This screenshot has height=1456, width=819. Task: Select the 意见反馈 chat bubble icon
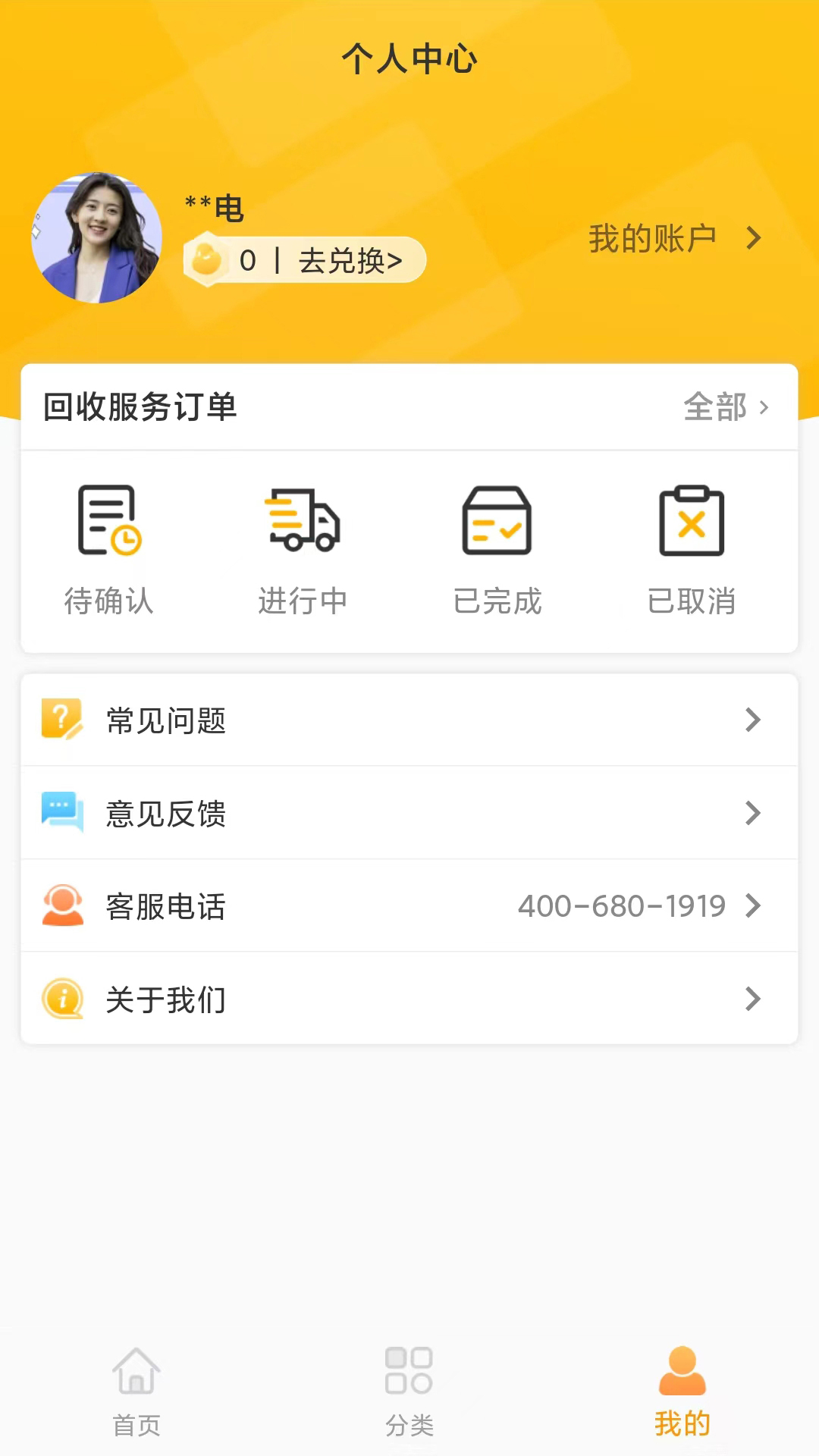click(61, 813)
